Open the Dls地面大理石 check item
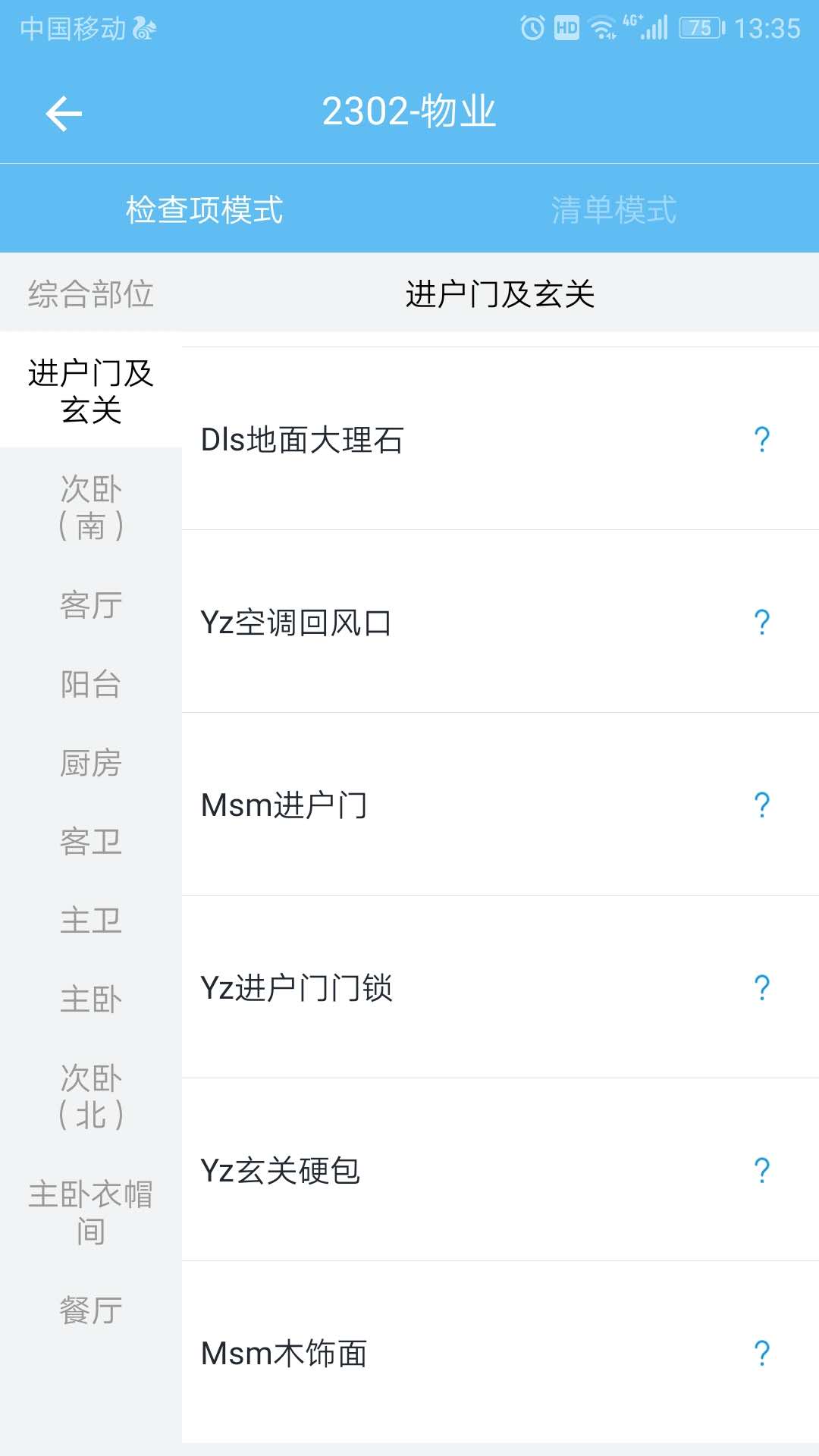Screen dimensions: 819x1456 pos(500,439)
